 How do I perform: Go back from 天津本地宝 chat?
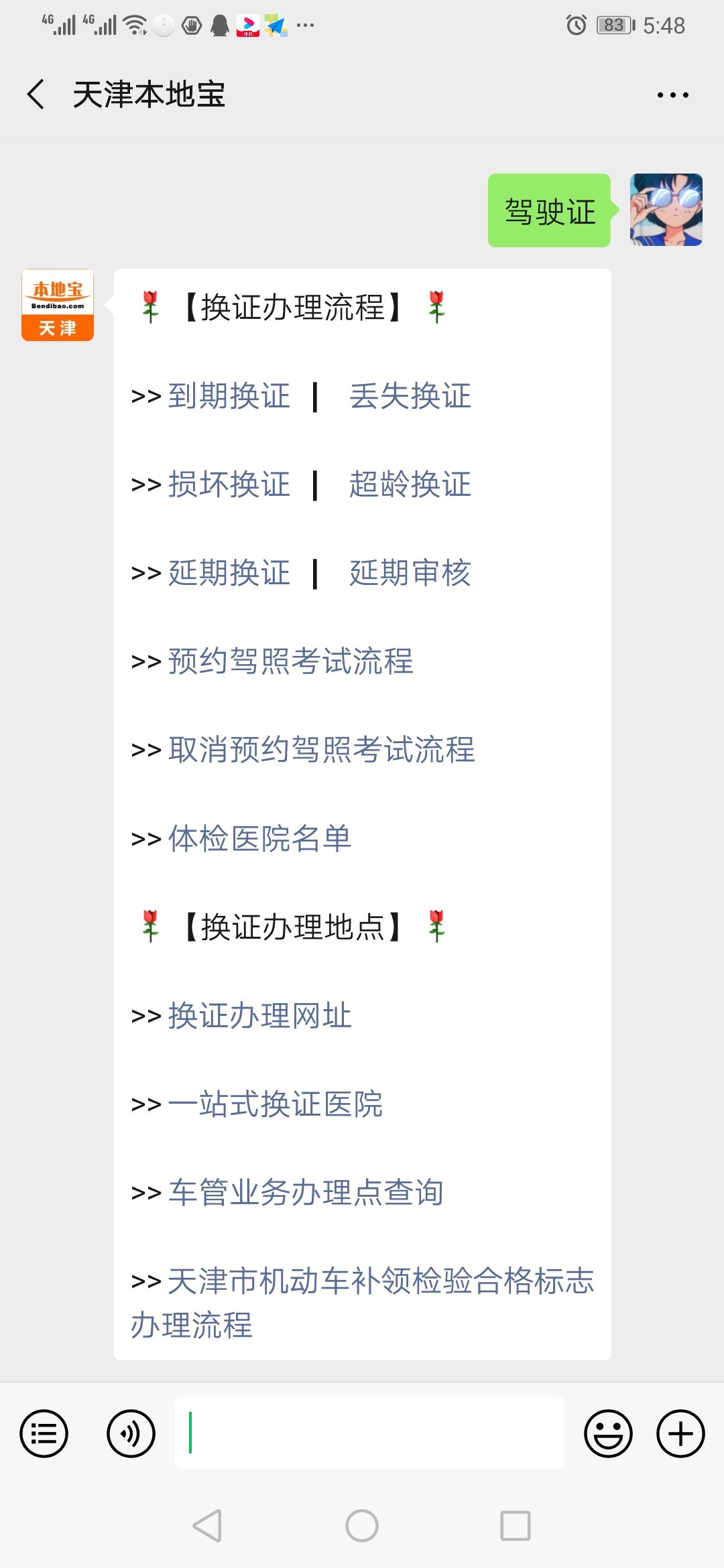point(36,94)
